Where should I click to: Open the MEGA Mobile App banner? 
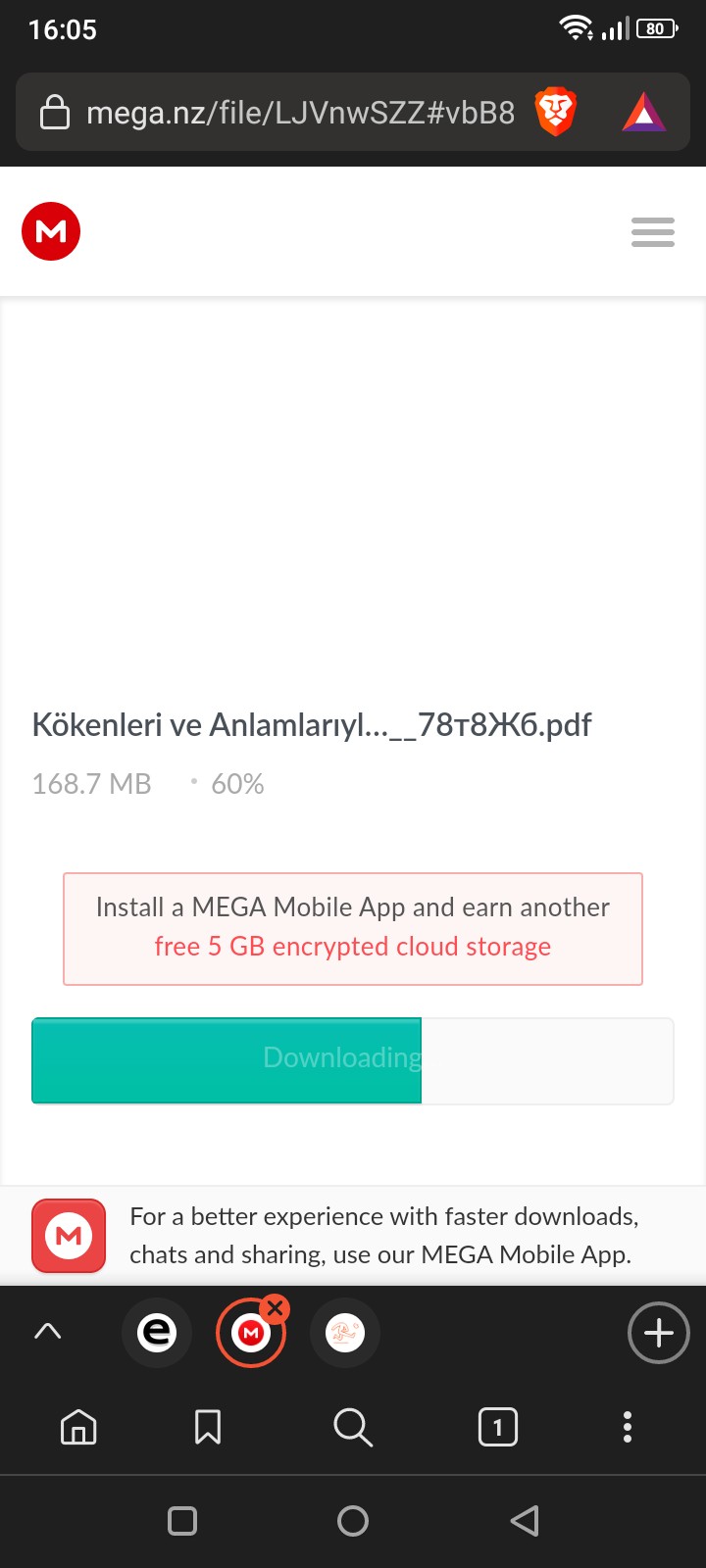[353, 1236]
